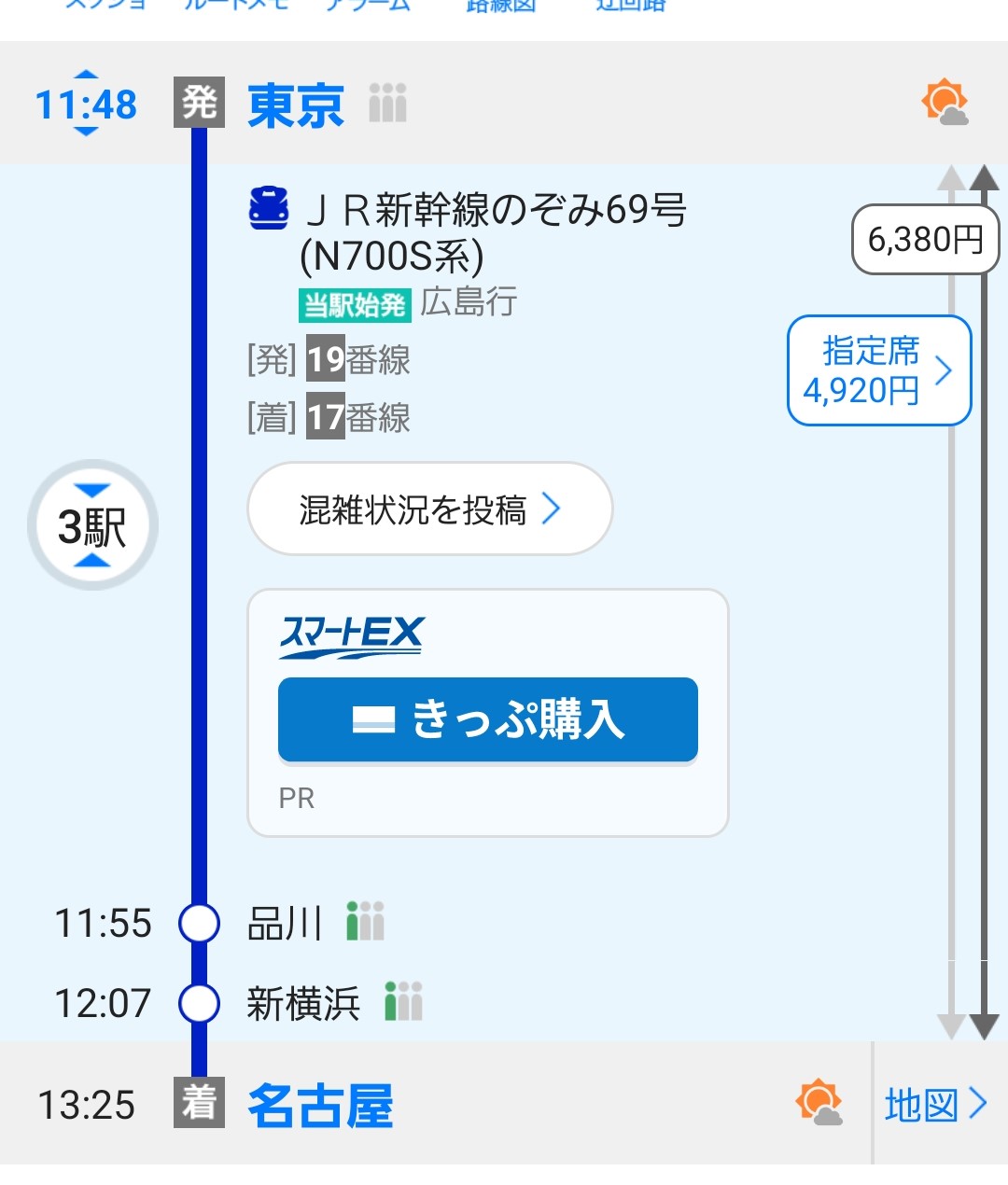View weather at 名古屋 station

click(x=819, y=1103)
